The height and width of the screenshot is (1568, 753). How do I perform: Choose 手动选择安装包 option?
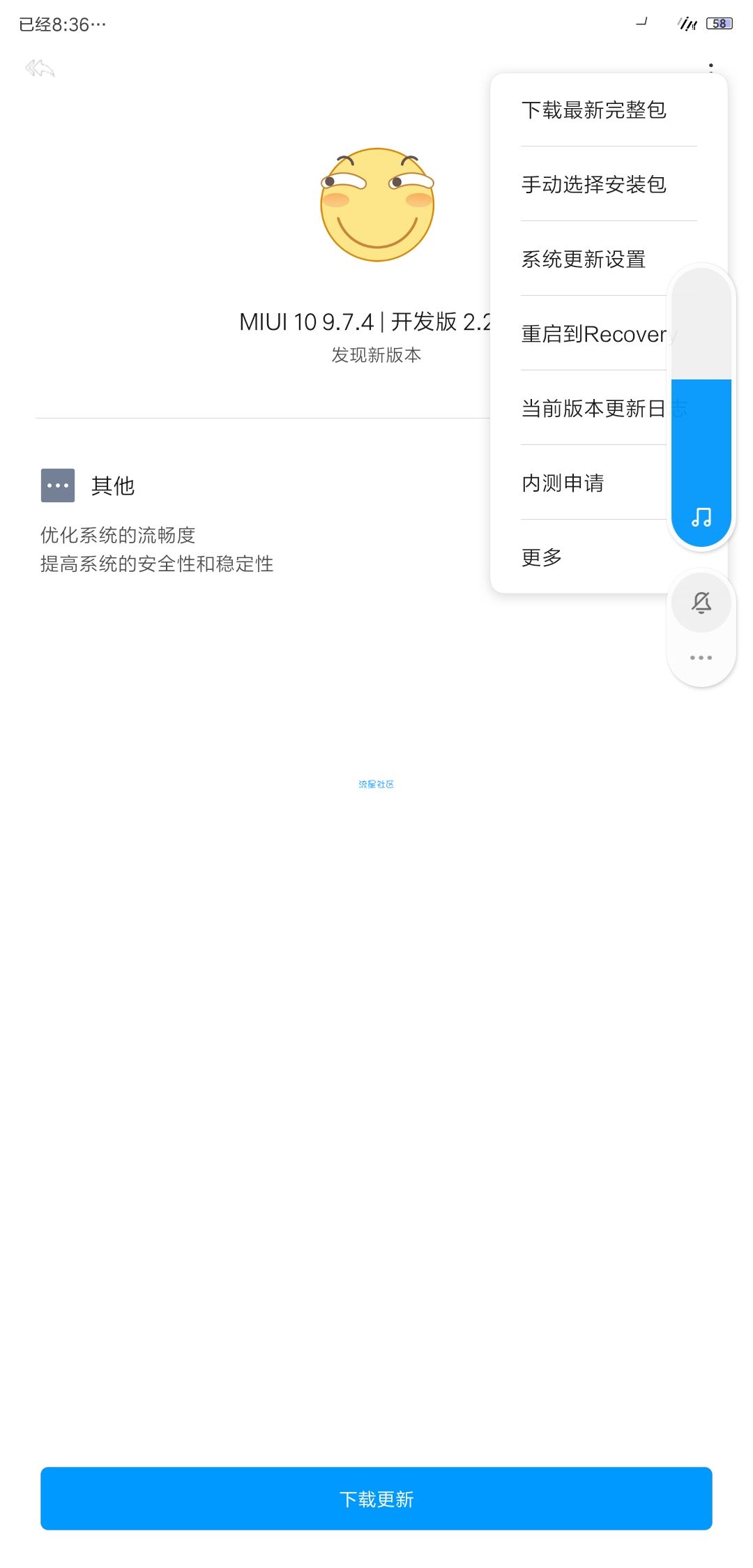593,185
